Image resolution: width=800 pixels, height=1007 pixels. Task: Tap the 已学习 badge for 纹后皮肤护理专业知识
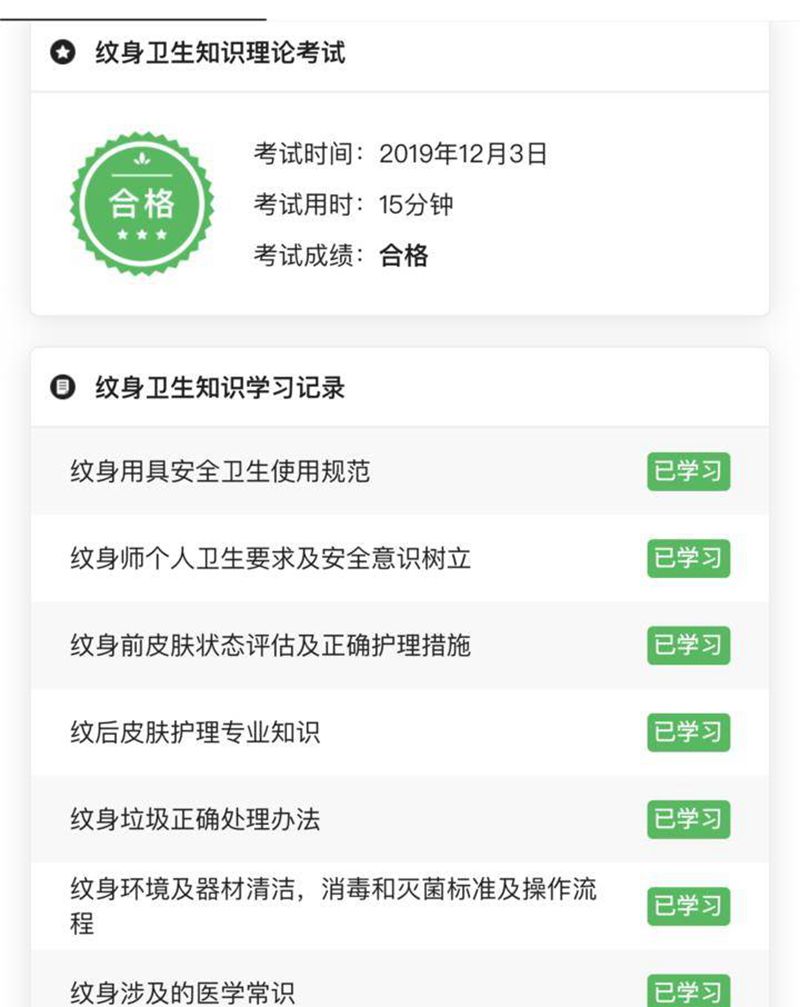687,731
